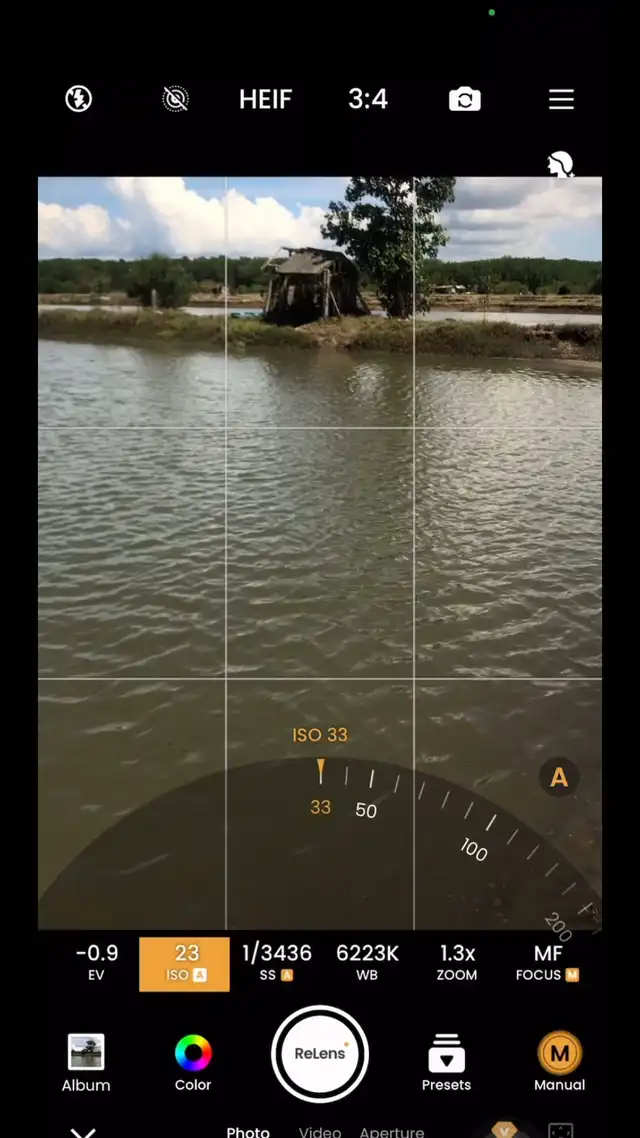The width and height of the screenshot is (640, 1138).
Task: Select the MF focus setting
Action: click(x=548, y=963)
